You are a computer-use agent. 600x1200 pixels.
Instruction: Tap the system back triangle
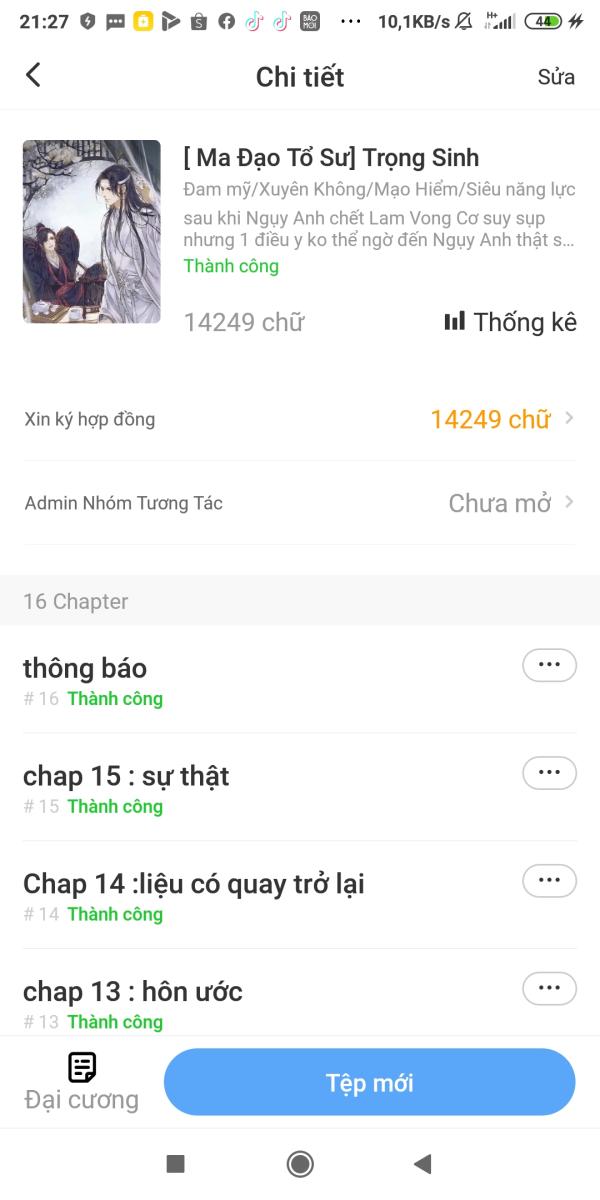(422, 1163)
